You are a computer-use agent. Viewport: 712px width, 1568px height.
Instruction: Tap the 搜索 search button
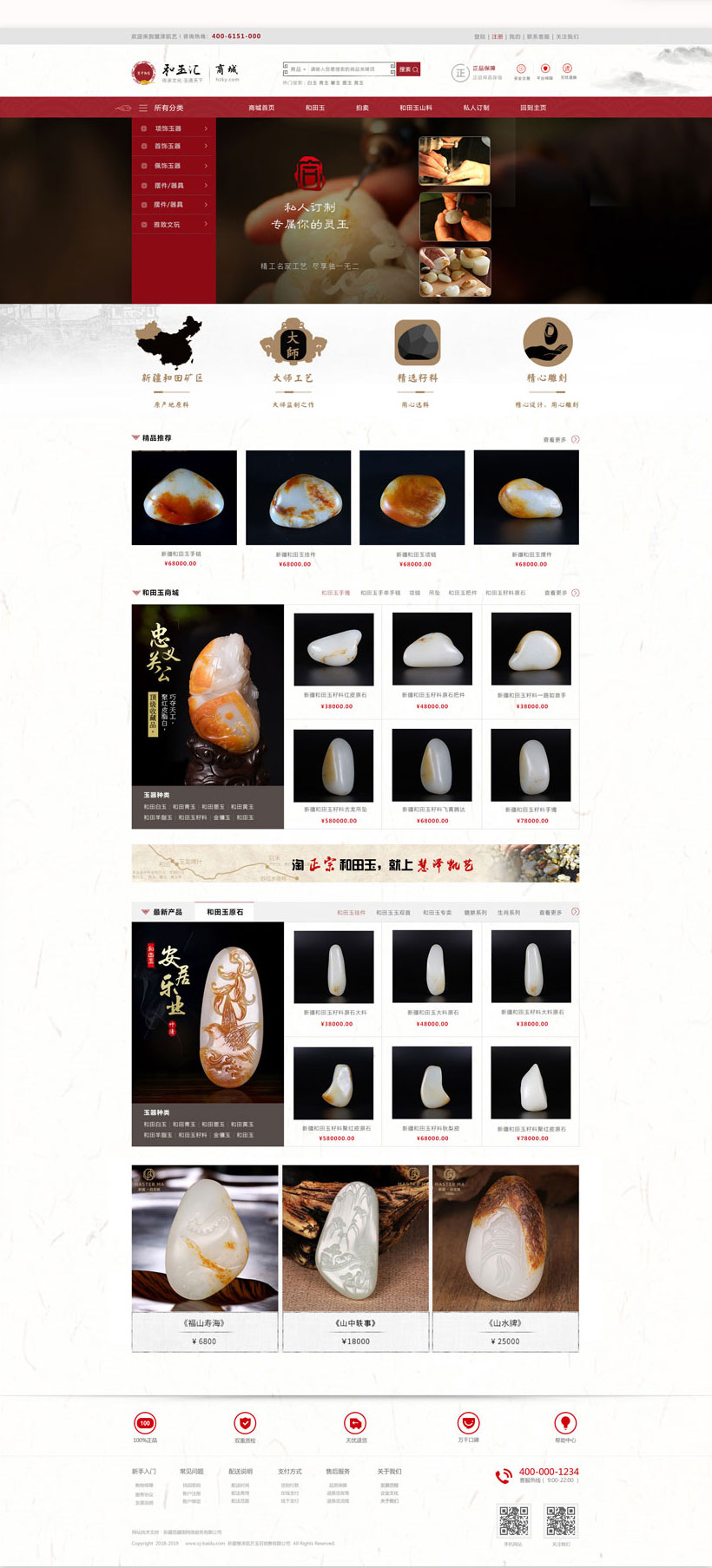click(408, 69)
